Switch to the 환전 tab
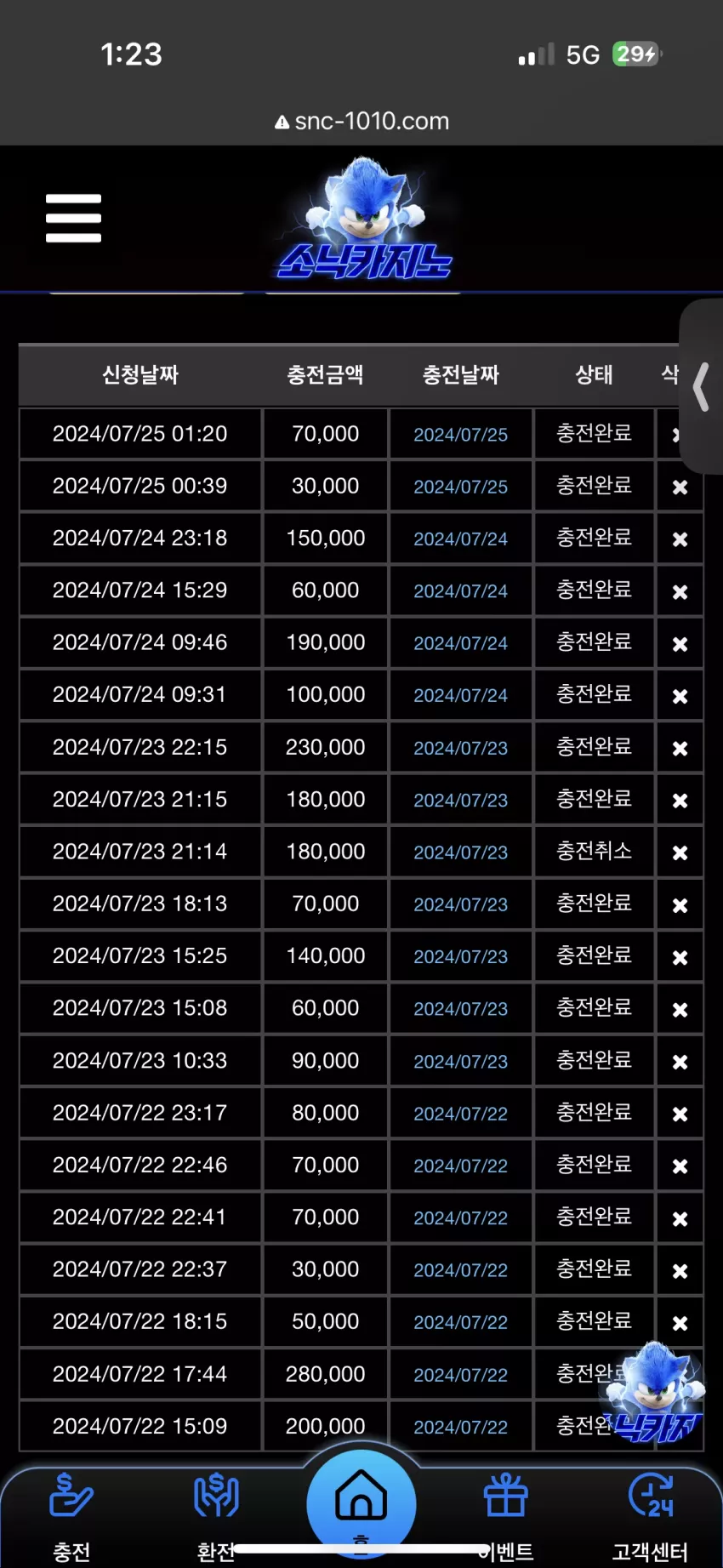Image resolution: width=723 pixels, height=1568 pixels. [x=216, y=1517]
